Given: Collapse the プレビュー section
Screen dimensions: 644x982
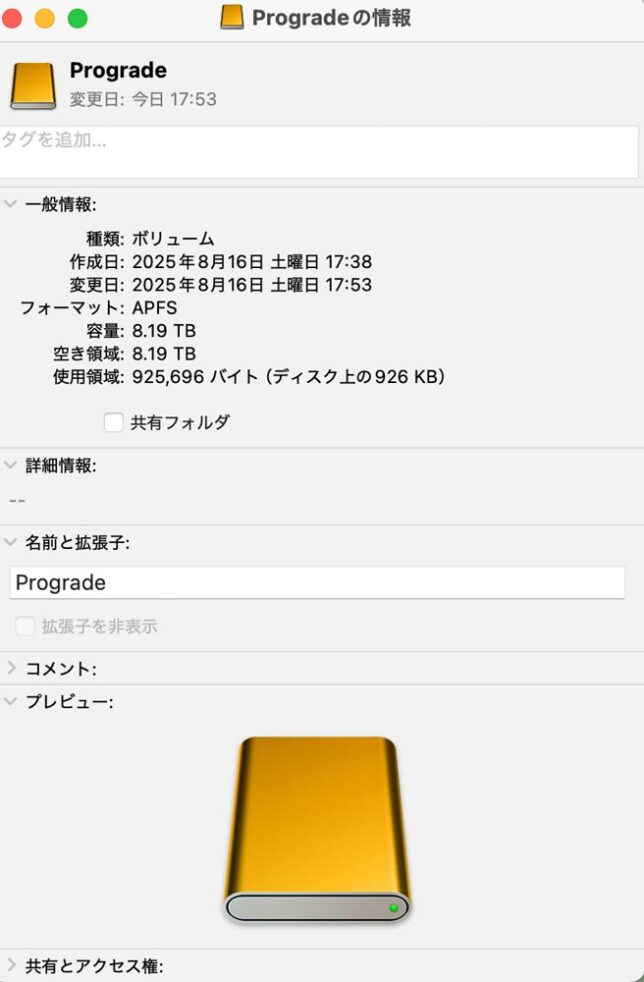Looking at the screenshot, I should [x=11, y=701].
